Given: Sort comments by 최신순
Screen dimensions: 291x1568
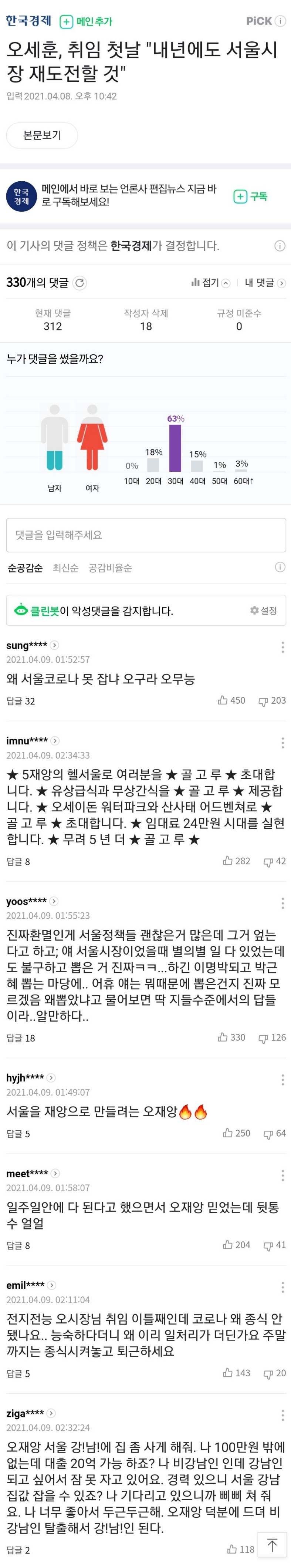Looking at the screenshot, I should (x=65, y=568).
